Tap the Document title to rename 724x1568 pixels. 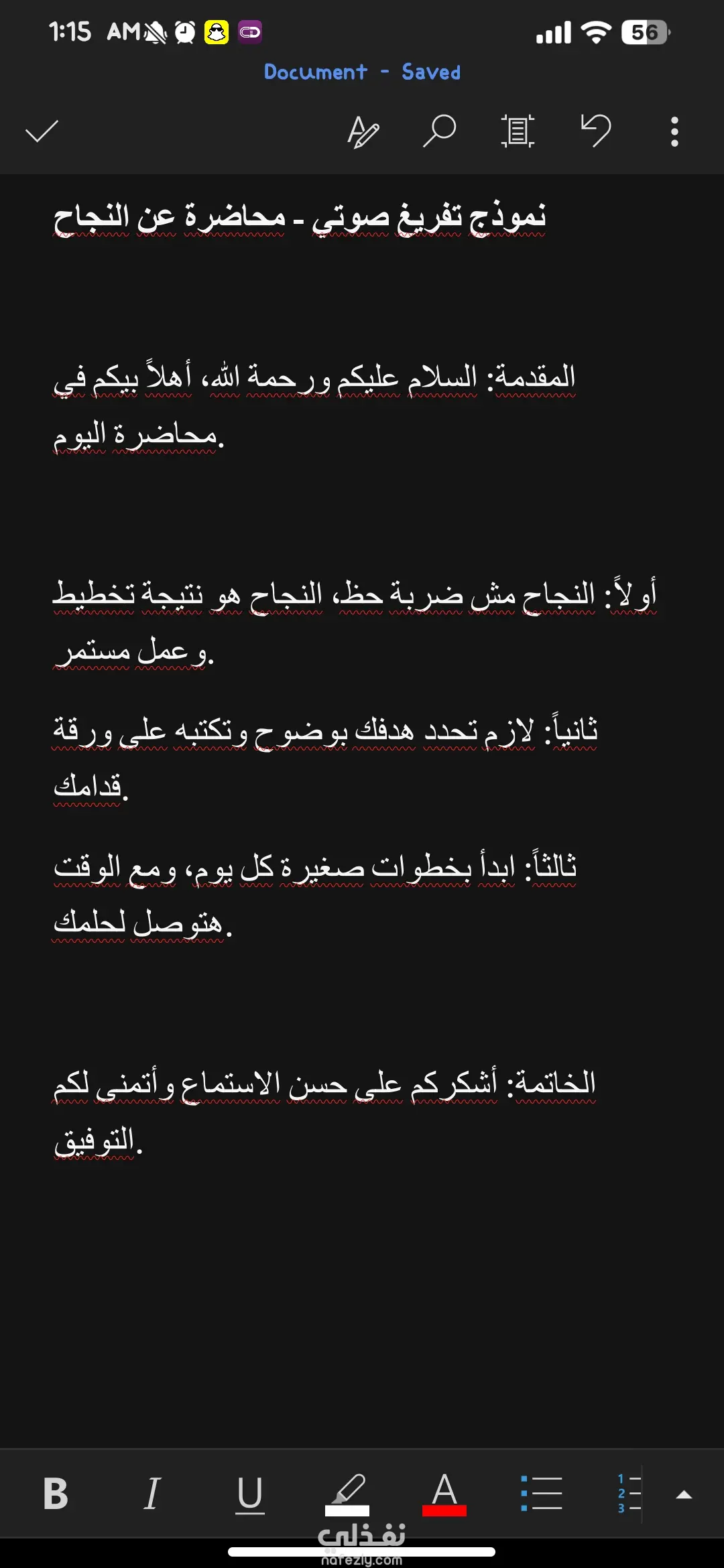(316, 72)
